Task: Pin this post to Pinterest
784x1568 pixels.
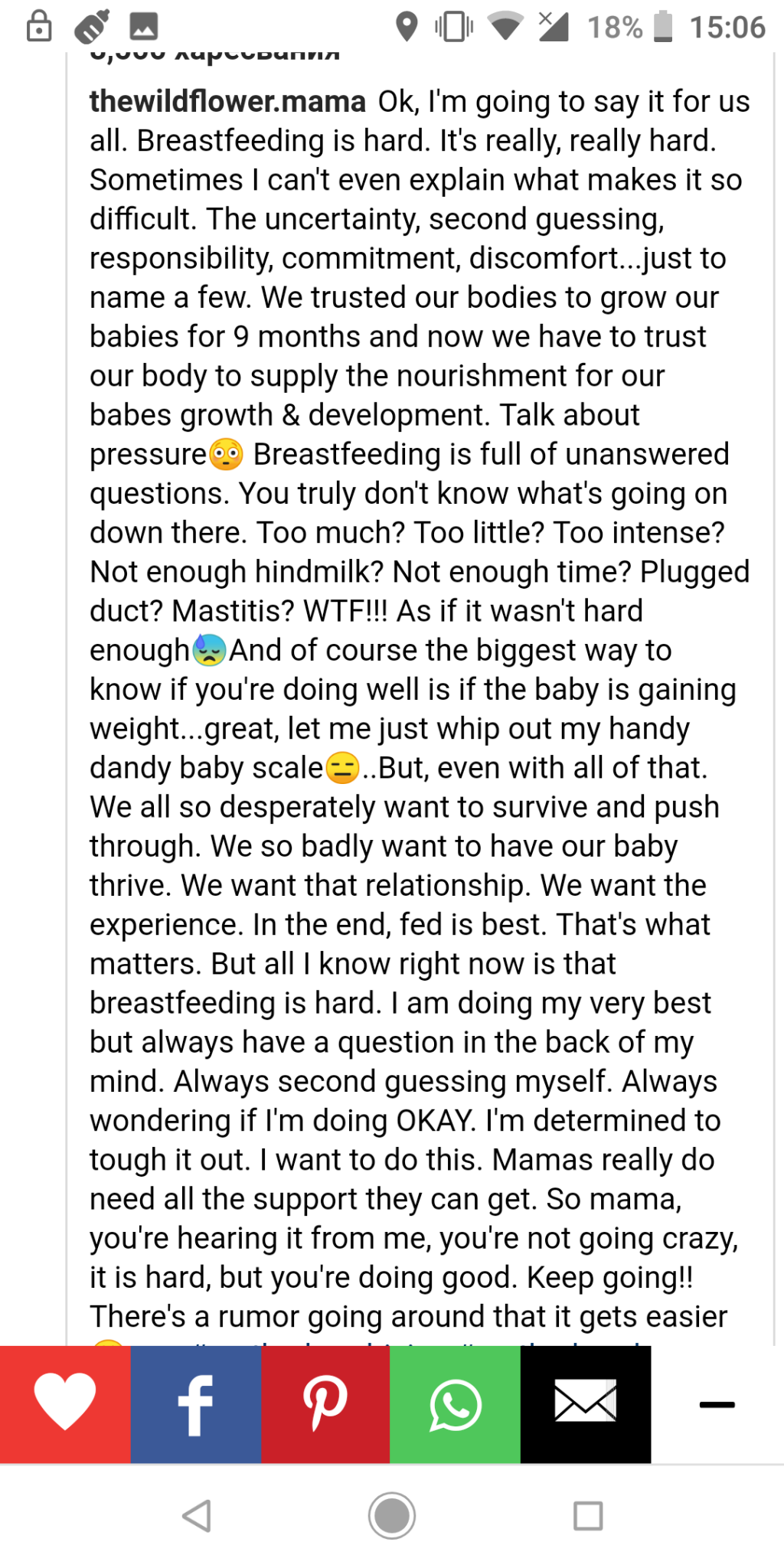Action: pyautogui.click(x=325, y=1404)
